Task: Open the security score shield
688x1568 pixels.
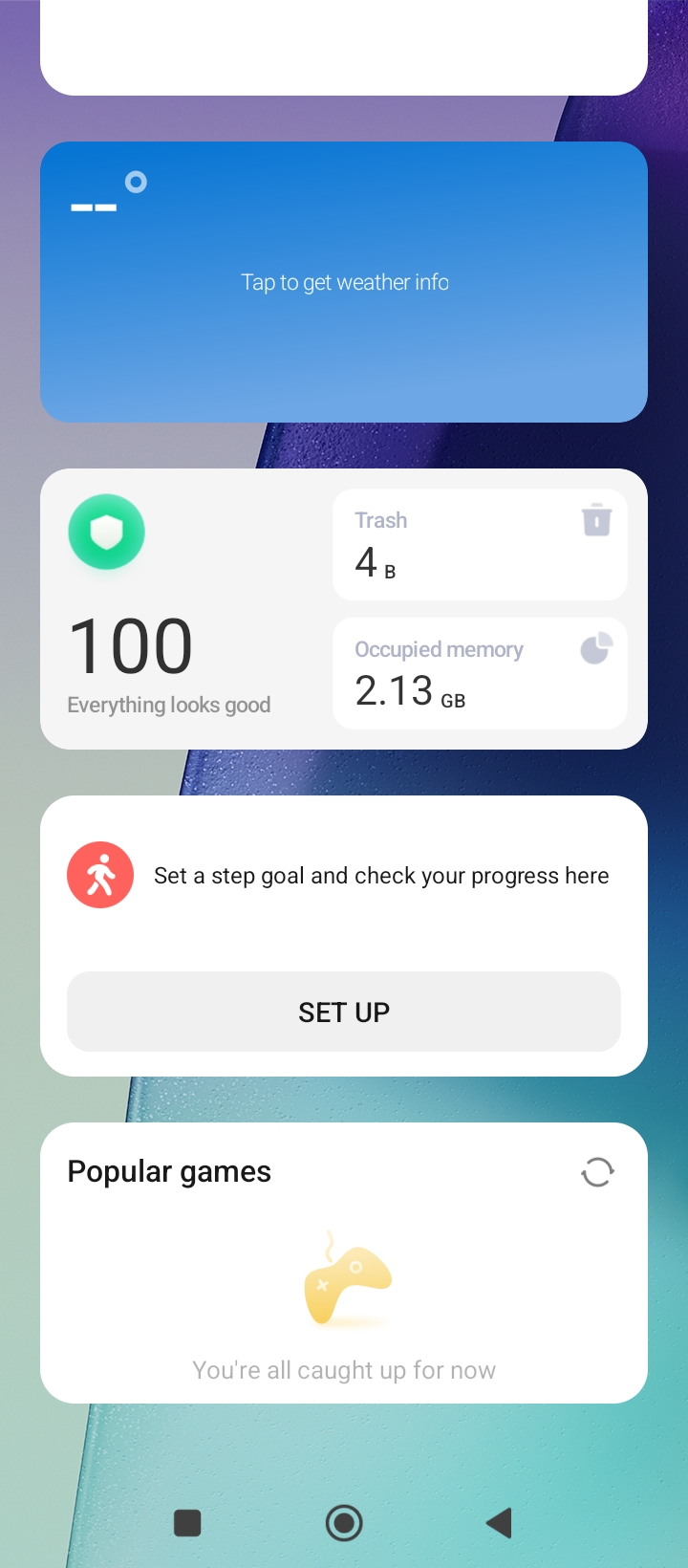Action: click(107, 532)
